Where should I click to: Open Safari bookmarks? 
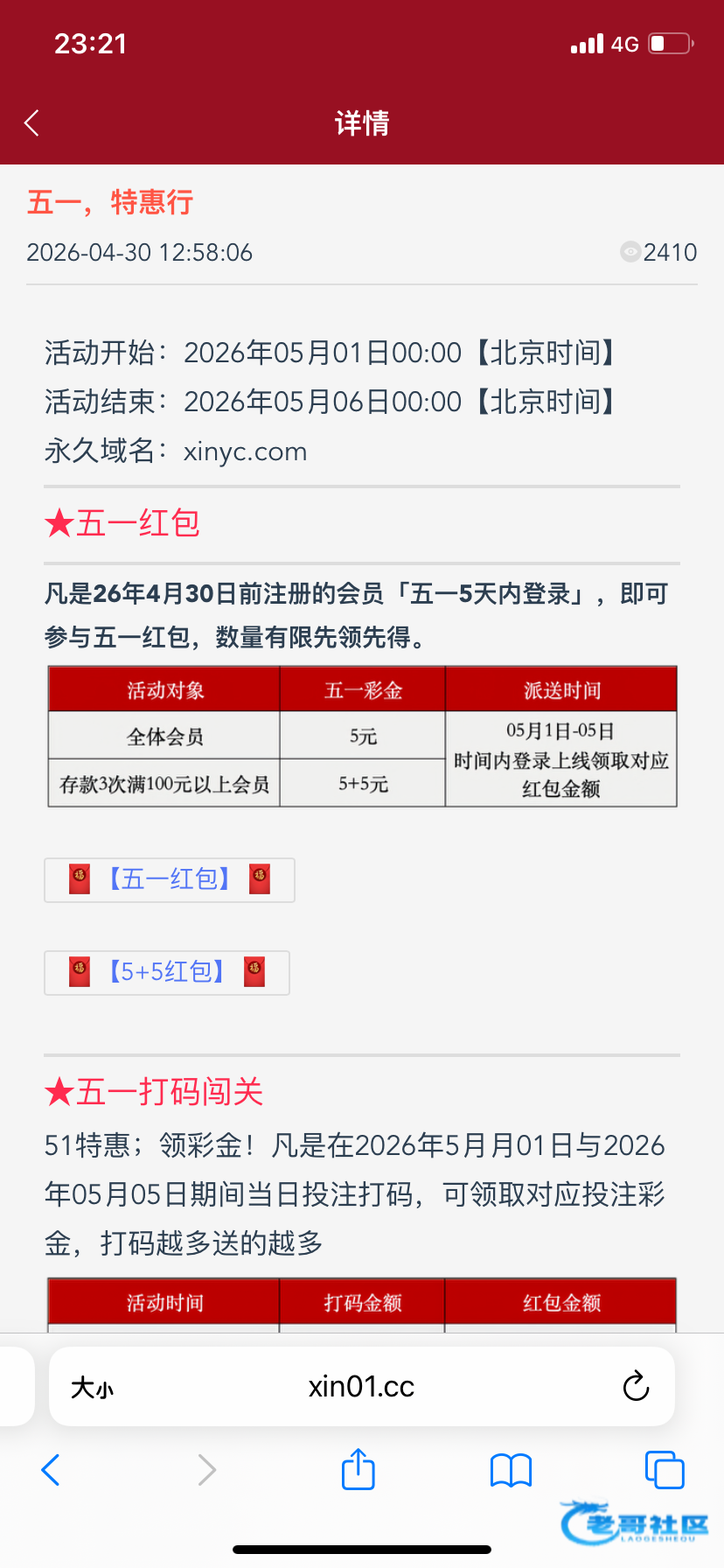click(x=512, y=1470)
